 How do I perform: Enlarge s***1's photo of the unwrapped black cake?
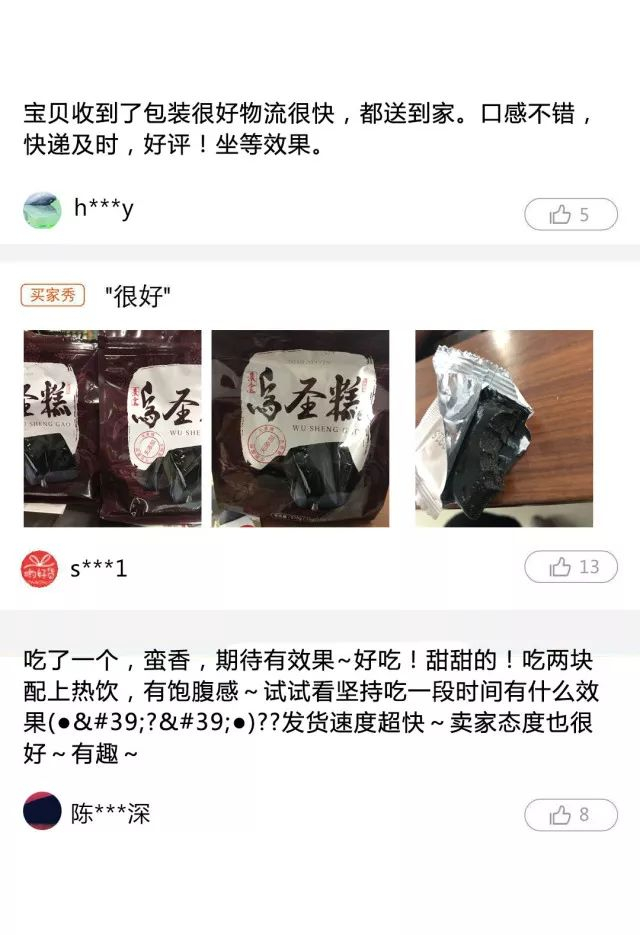click(504, 429)
